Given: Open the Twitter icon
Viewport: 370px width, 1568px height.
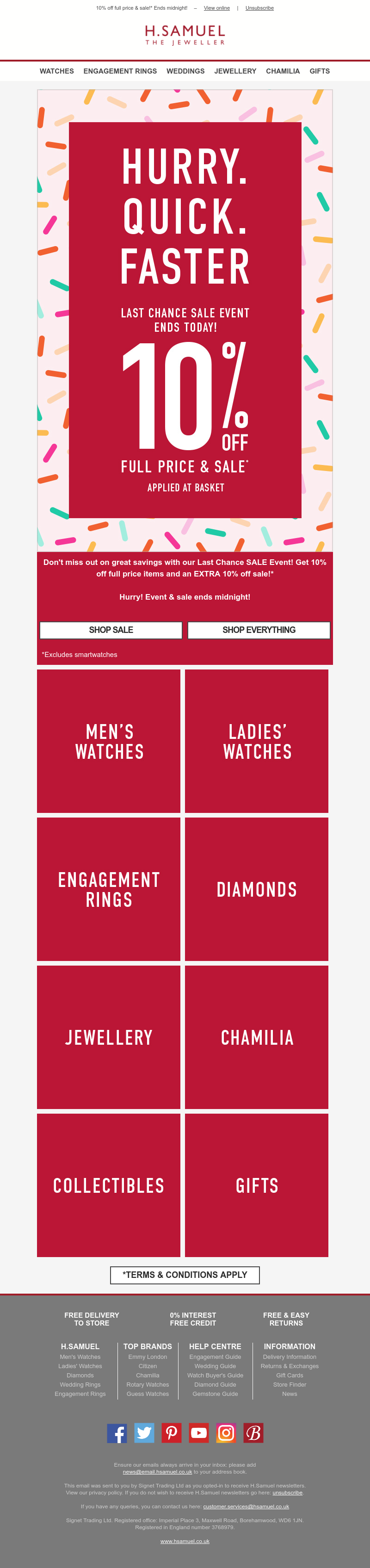Looking at the screenshot, I should [x=144, y=1433].
